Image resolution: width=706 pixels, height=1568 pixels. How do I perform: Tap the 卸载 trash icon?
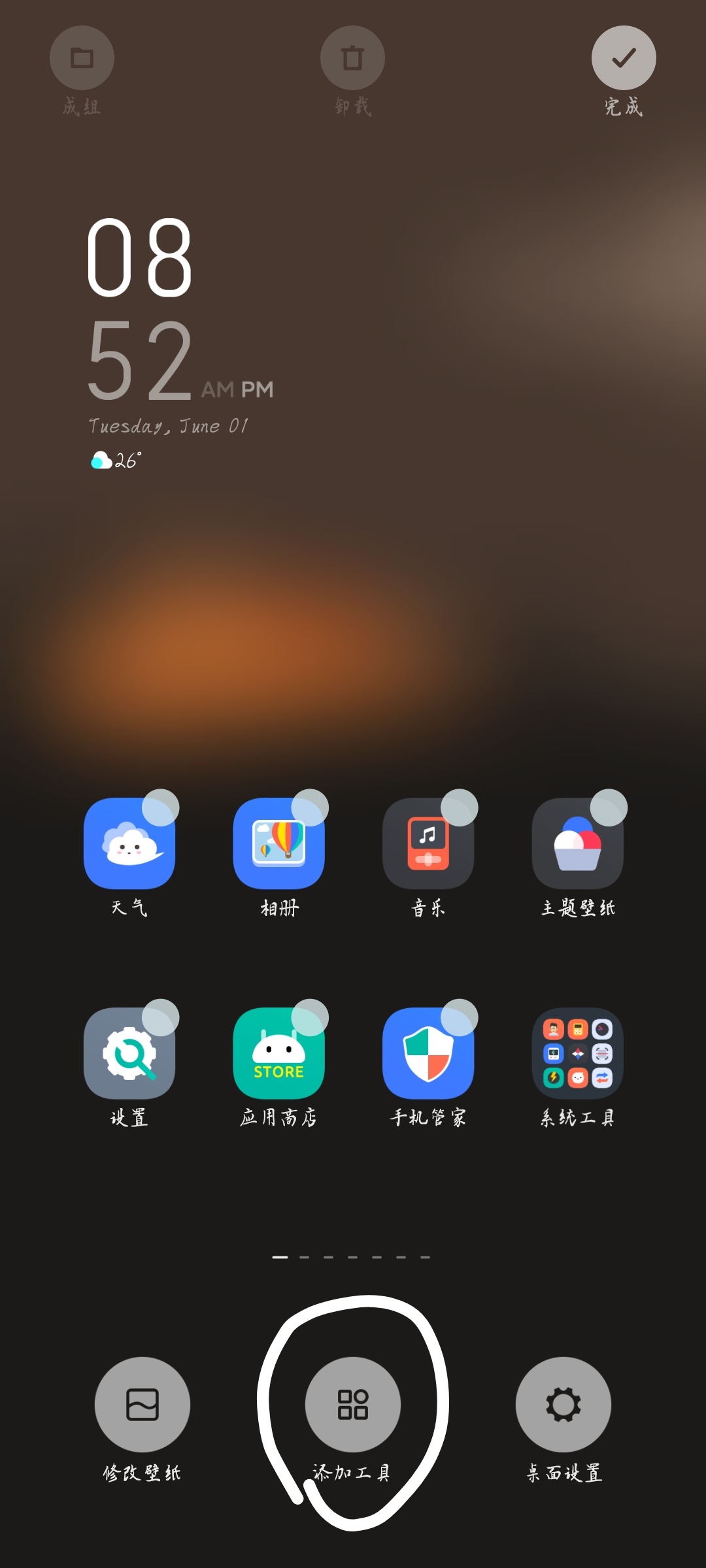(x=352, y=58)
